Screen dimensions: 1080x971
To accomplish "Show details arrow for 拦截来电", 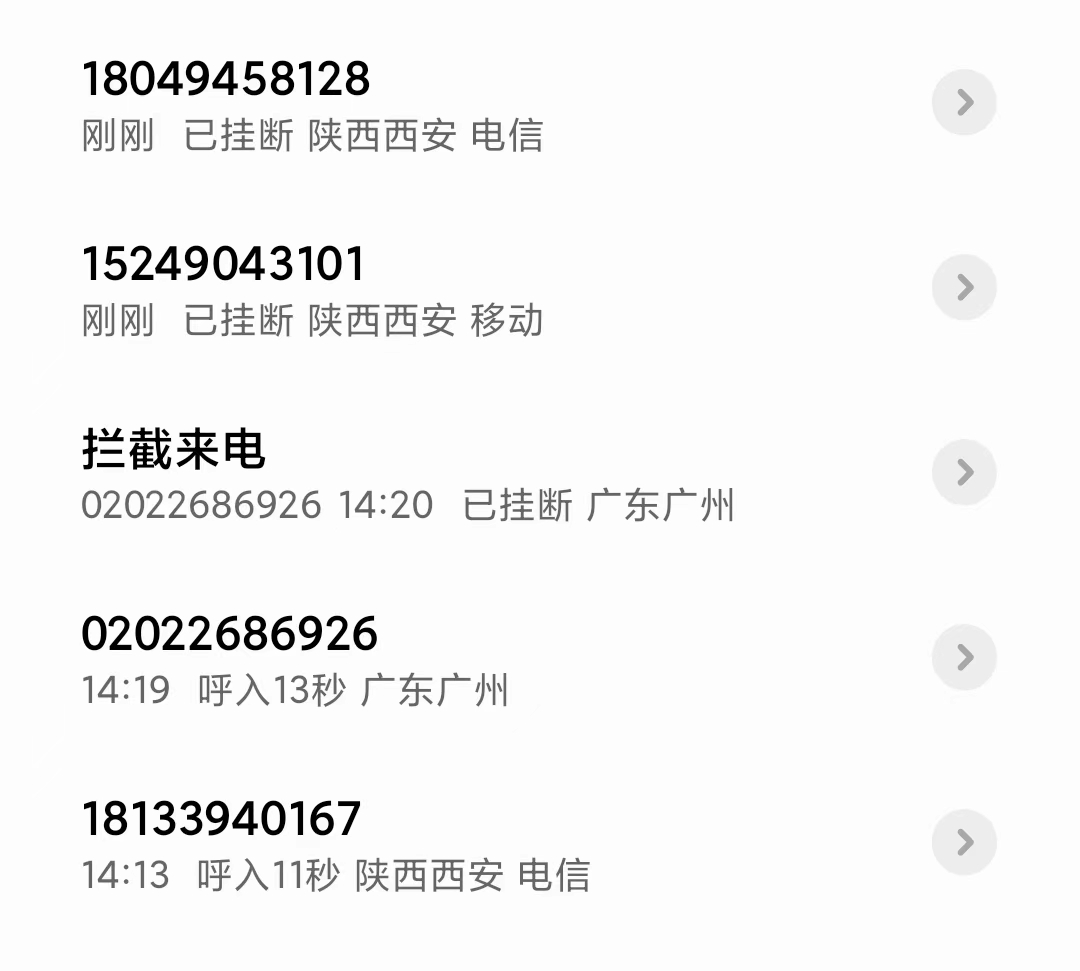I will pos(964,472).
